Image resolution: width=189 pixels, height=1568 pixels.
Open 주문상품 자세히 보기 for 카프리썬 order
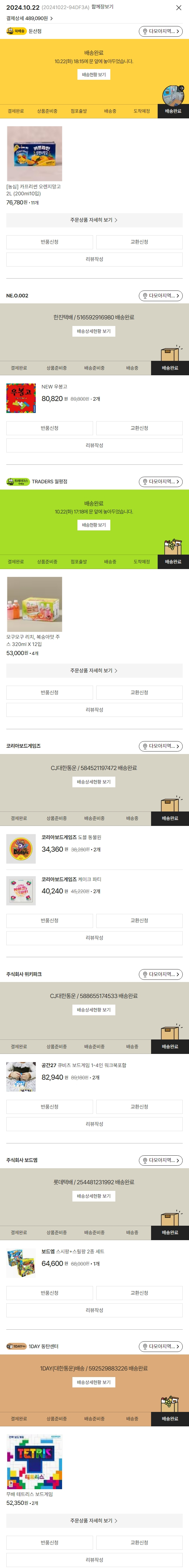point(94,220)
